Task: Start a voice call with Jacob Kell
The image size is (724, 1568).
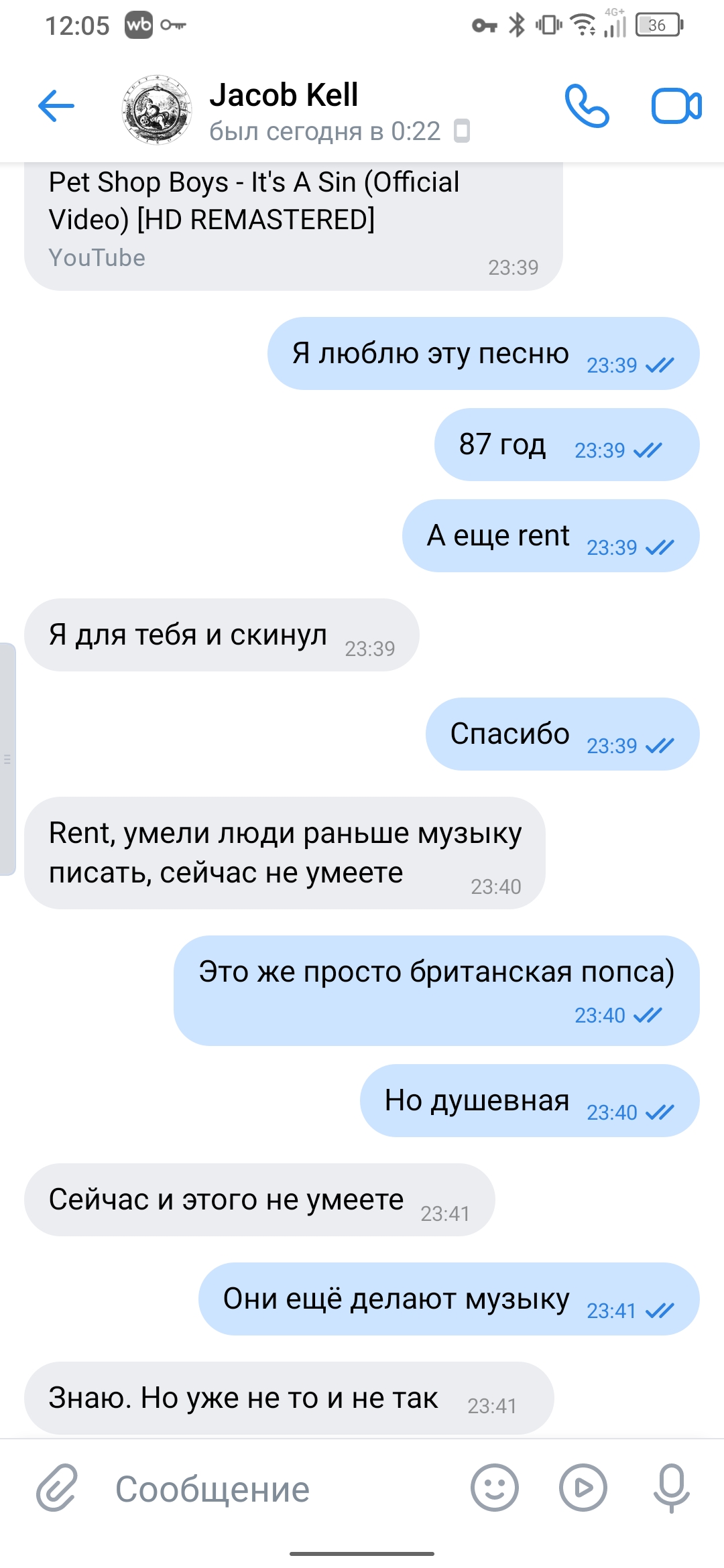Action: [x=587, y=106]
